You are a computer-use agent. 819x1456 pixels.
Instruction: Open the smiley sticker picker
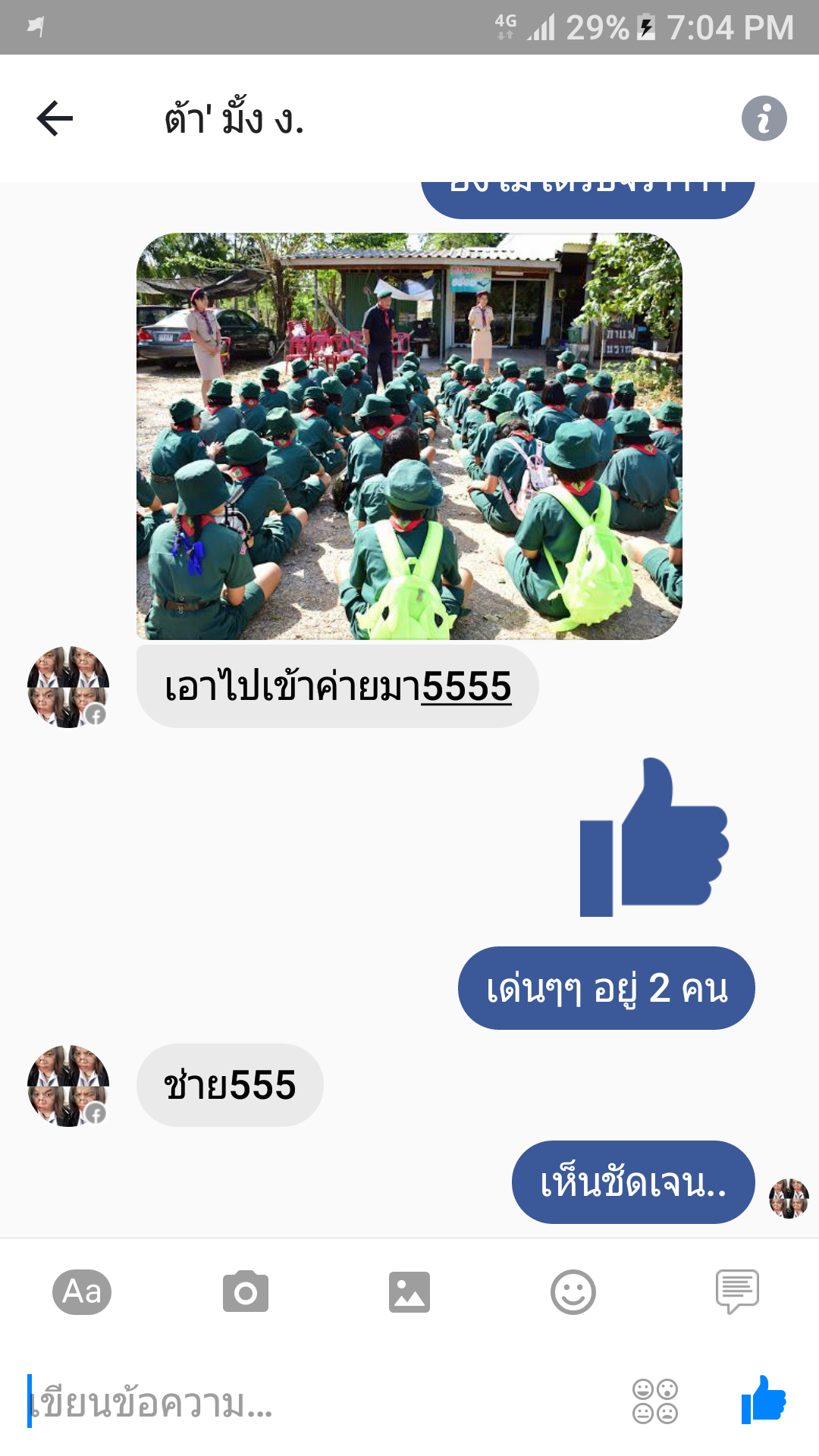[x=573, y=1291]
